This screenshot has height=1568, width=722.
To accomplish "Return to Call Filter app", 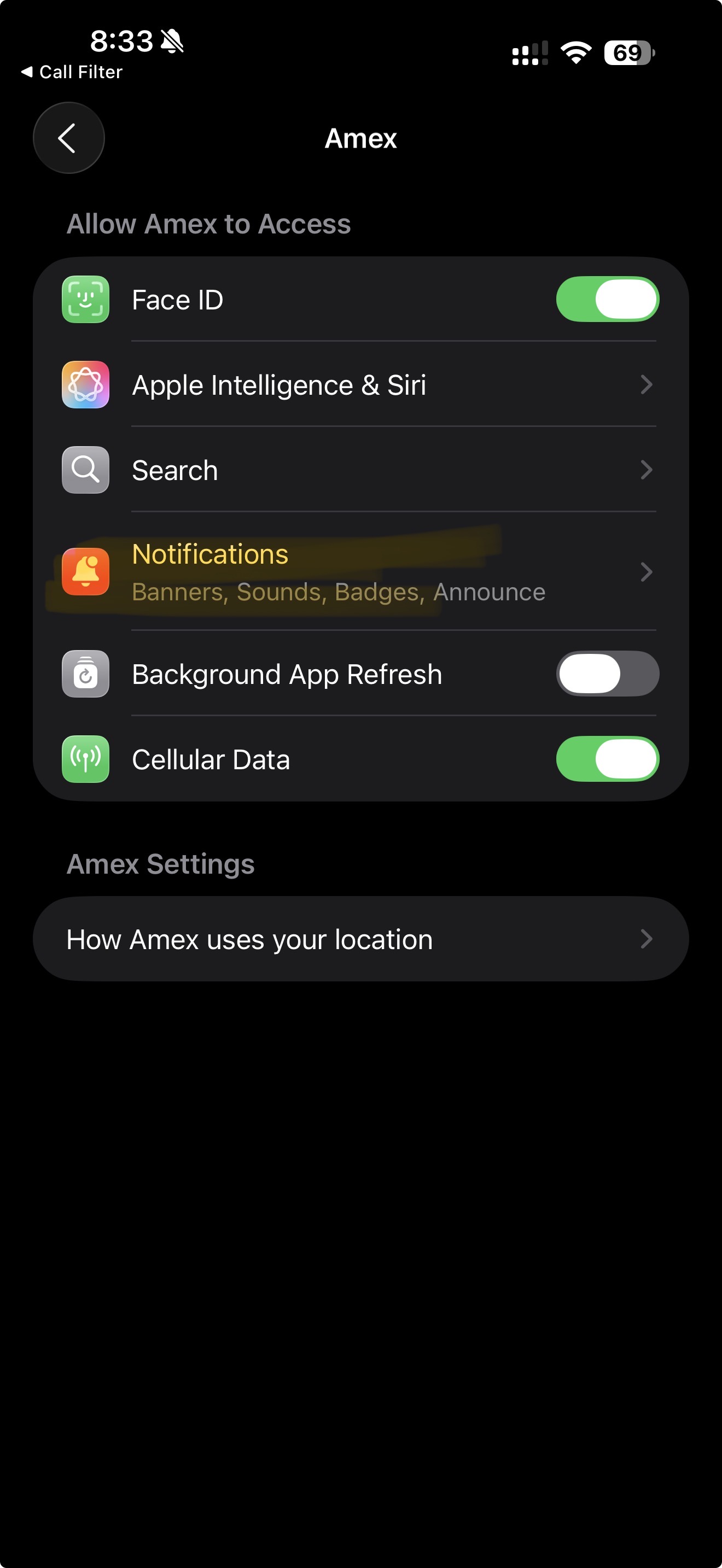I will [x=72, y=72].
